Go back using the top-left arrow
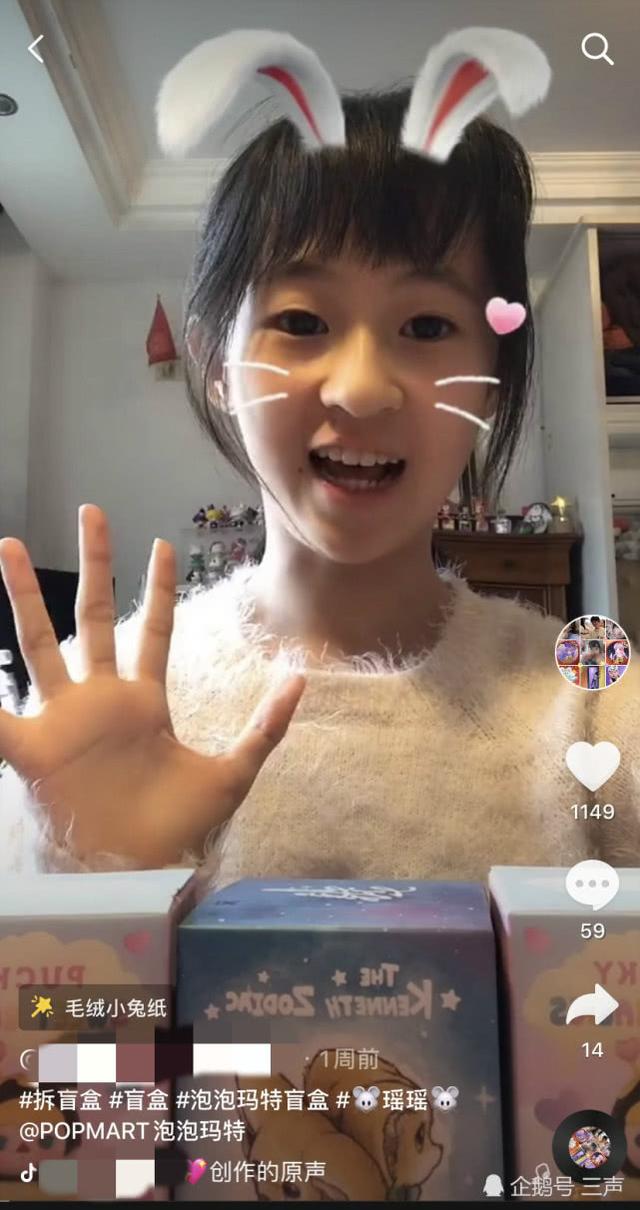 click(36, 48)
